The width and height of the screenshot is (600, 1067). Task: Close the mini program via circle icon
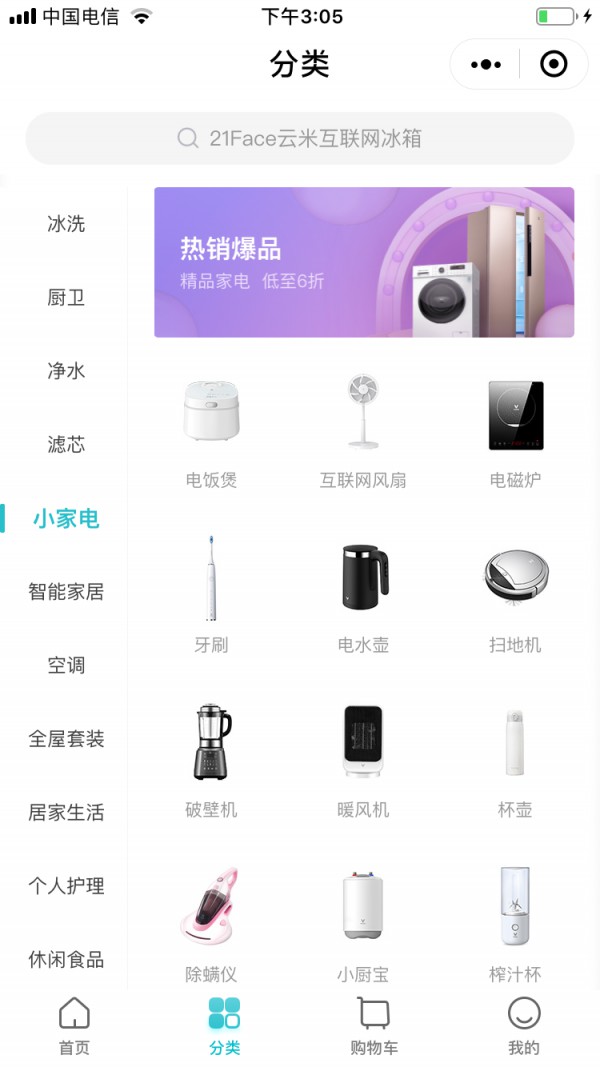(x=553, y=65)
